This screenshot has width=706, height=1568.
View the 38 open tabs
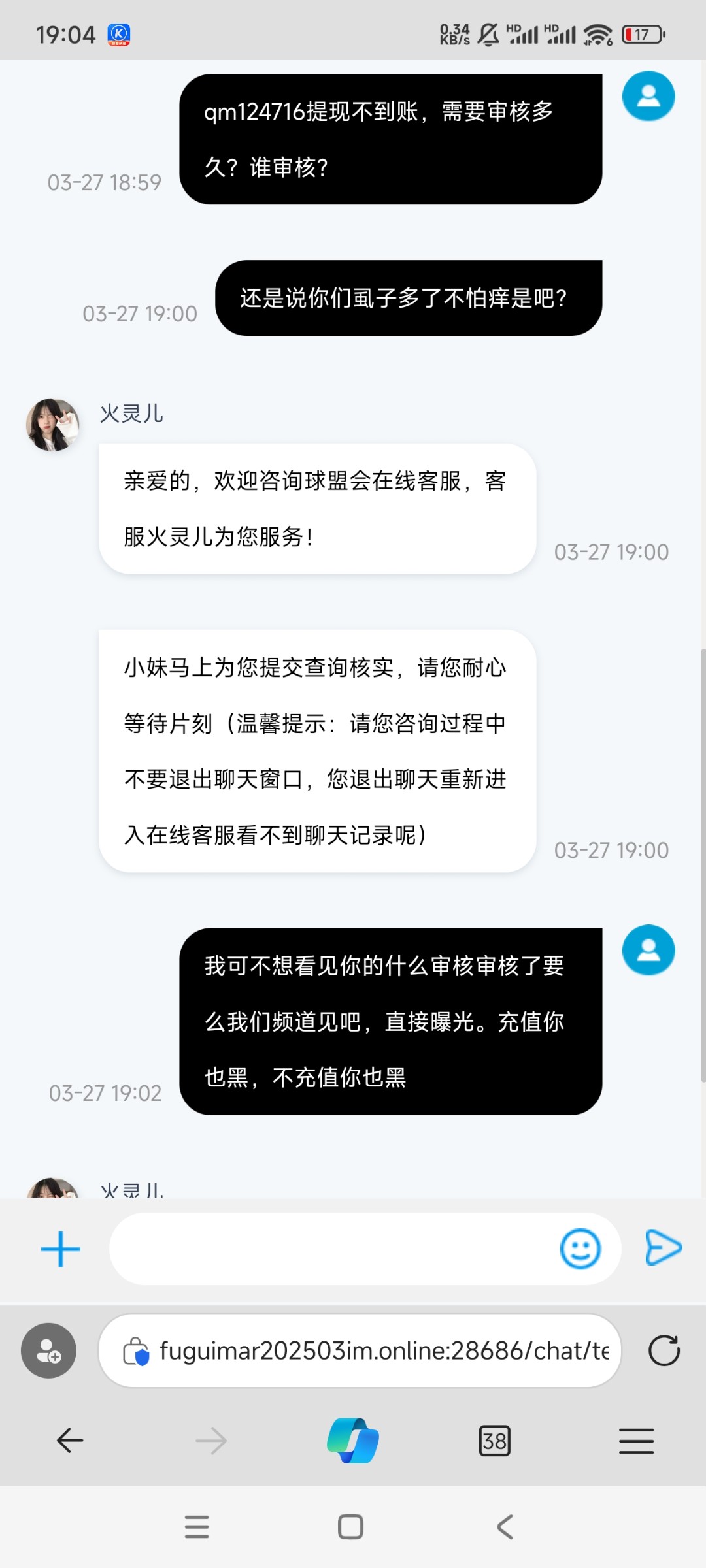494,1440
